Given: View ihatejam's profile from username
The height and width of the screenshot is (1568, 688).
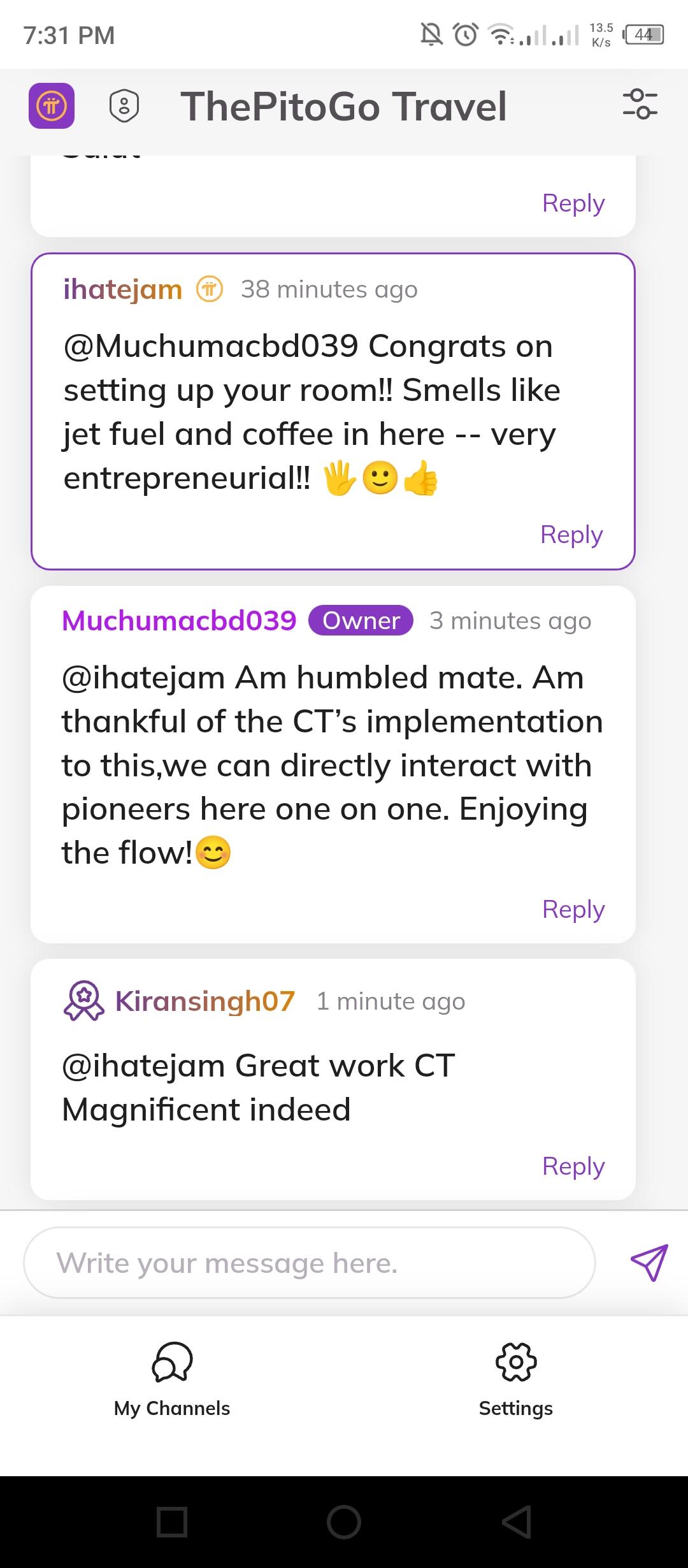Looking at the screenshot, I should pyautogui.click(x=122, y=289).
